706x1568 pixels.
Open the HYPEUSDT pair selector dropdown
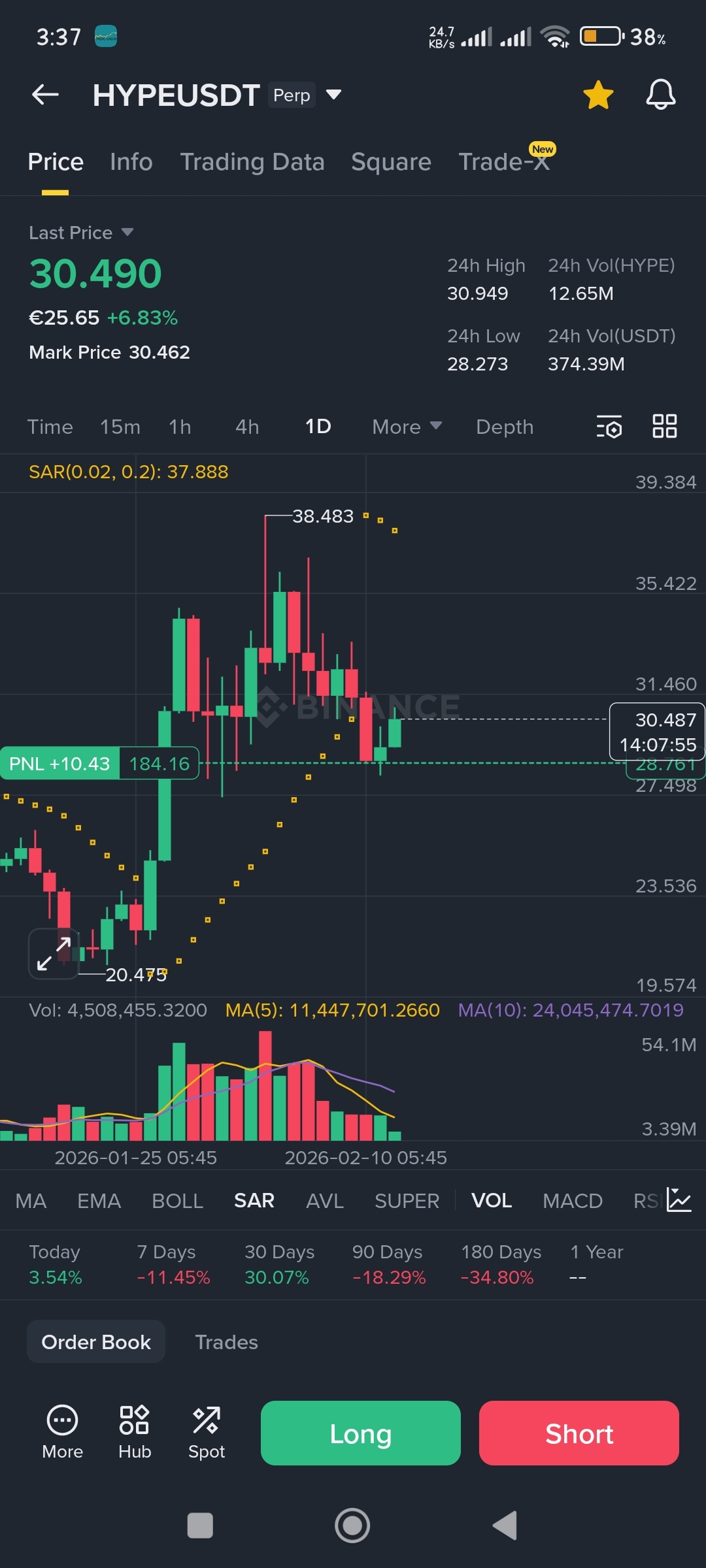(333, 95)
